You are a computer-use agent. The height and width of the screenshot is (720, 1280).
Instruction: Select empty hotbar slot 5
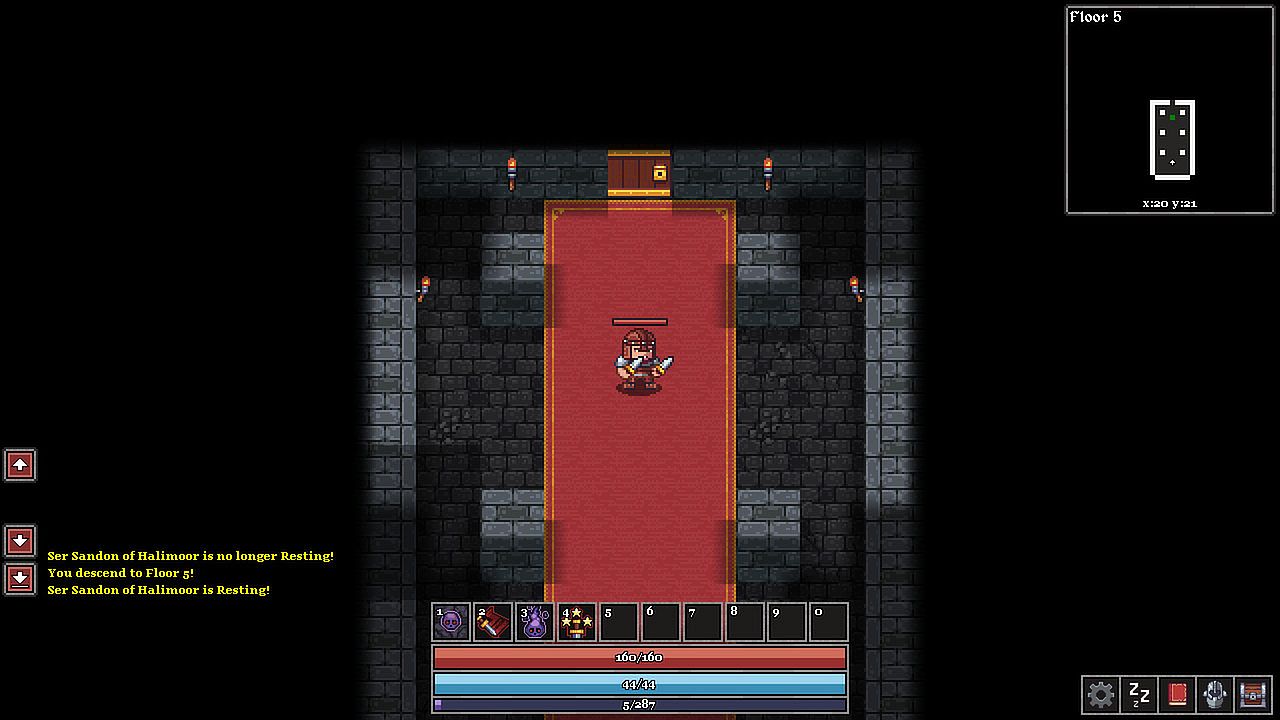[619, 622]
